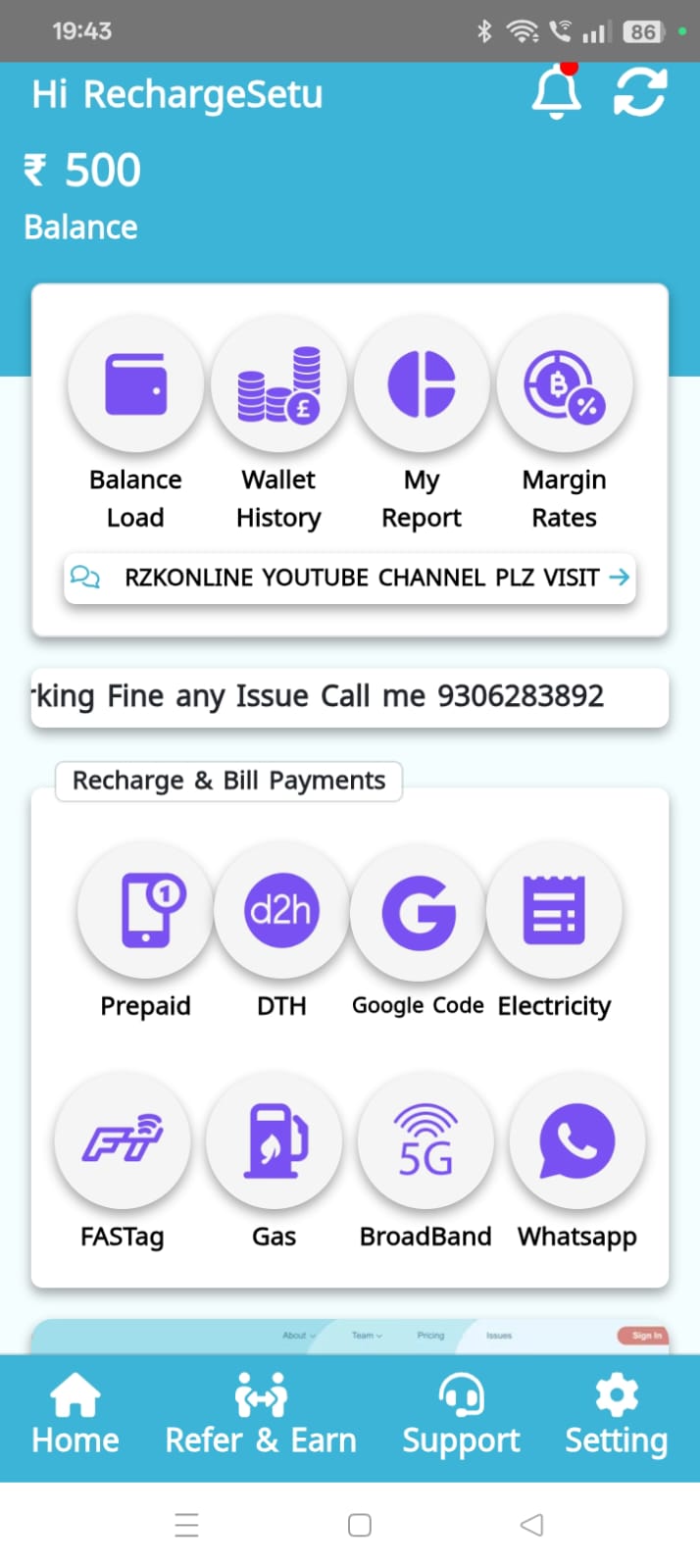Screen dimensions: 700x1568
Task: Check Margin Rates
Action: pos(564,384)
